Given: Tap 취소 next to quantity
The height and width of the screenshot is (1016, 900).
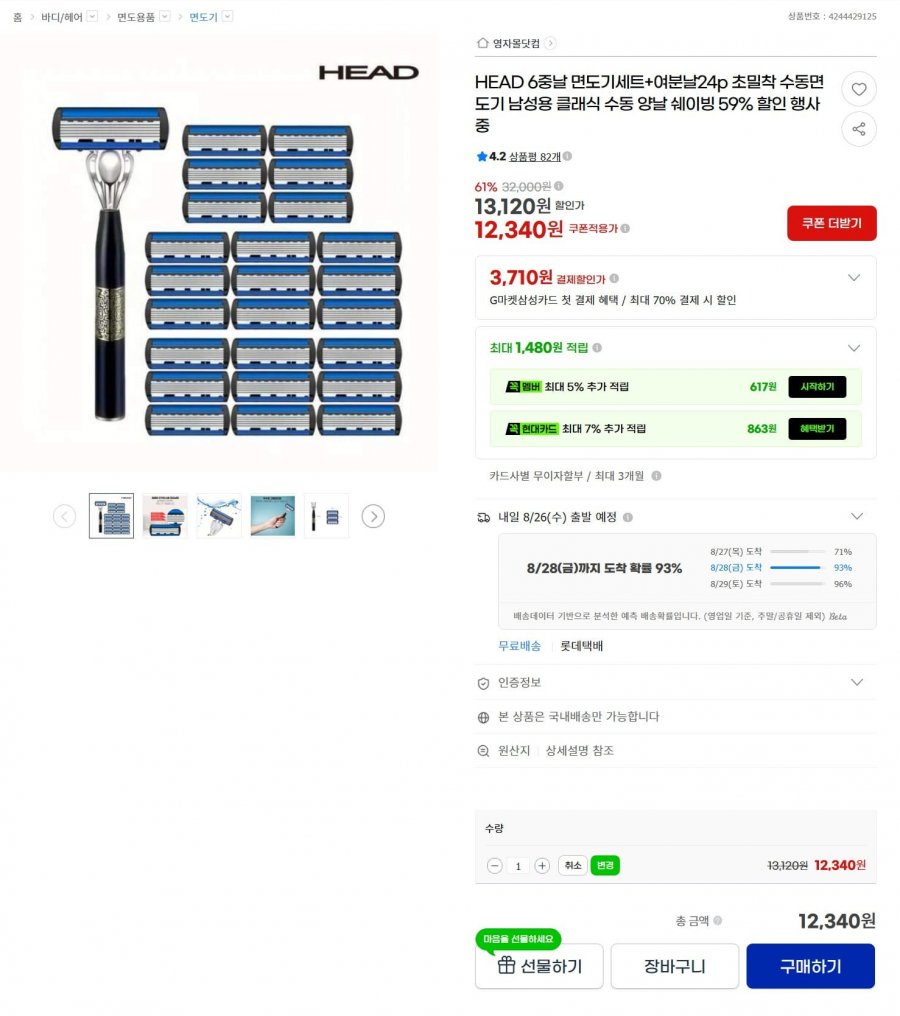Looking at the screenshot, I should (x=573, y=866).
